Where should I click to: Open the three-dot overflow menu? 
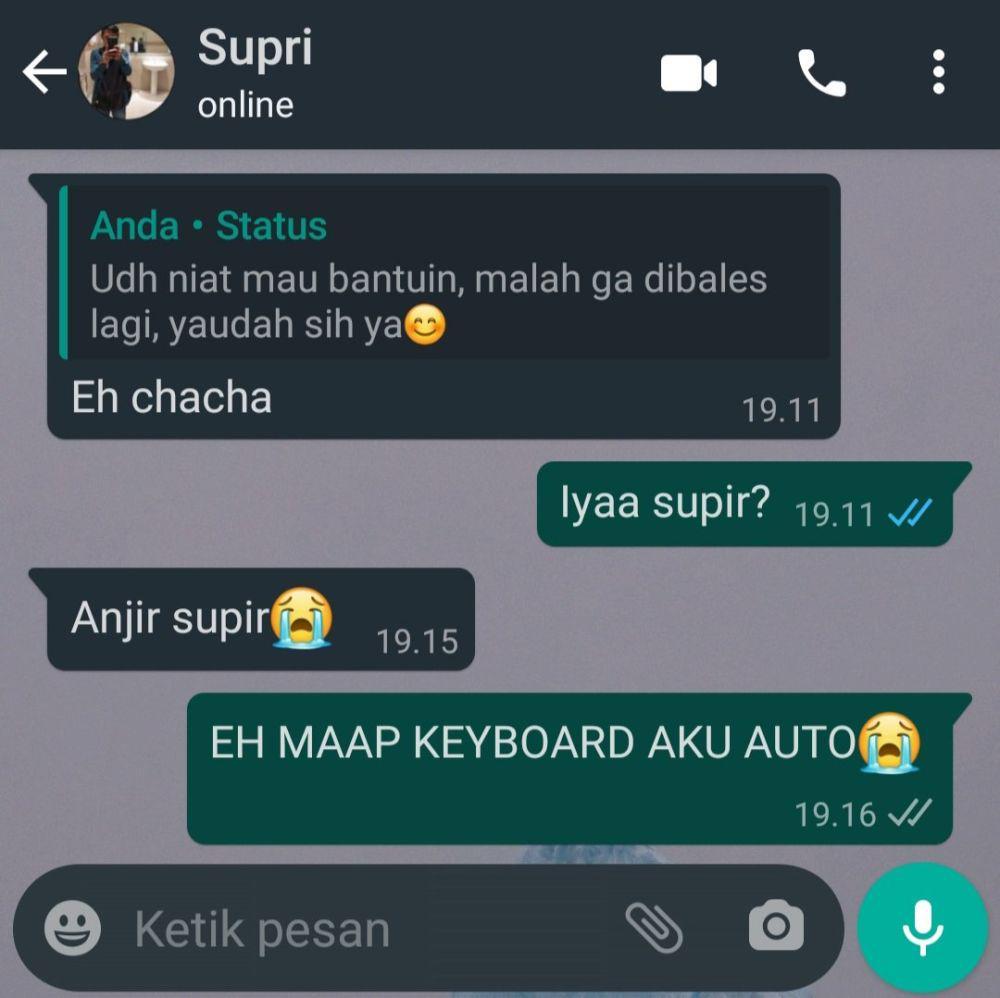(938, 73)
